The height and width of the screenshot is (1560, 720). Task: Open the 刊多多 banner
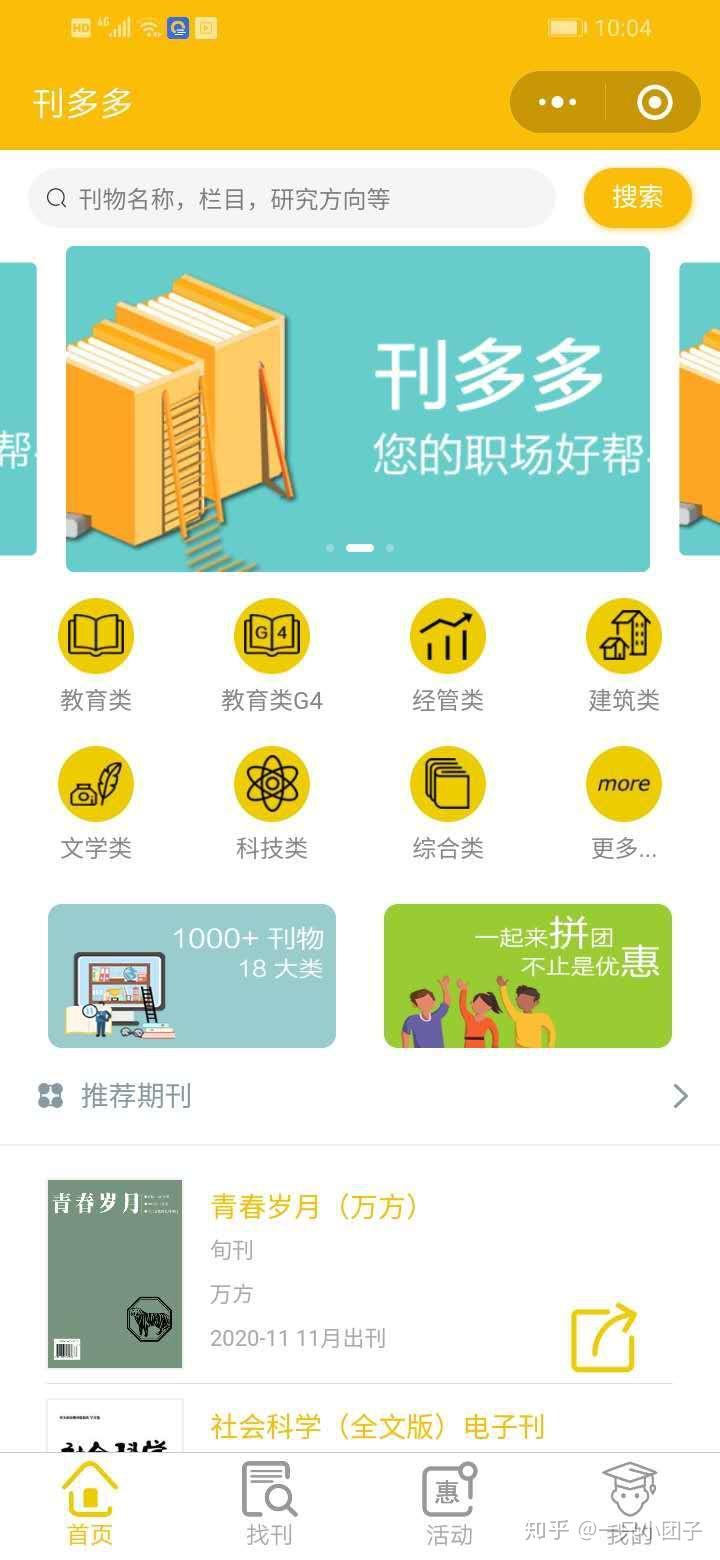pos(358,408)
